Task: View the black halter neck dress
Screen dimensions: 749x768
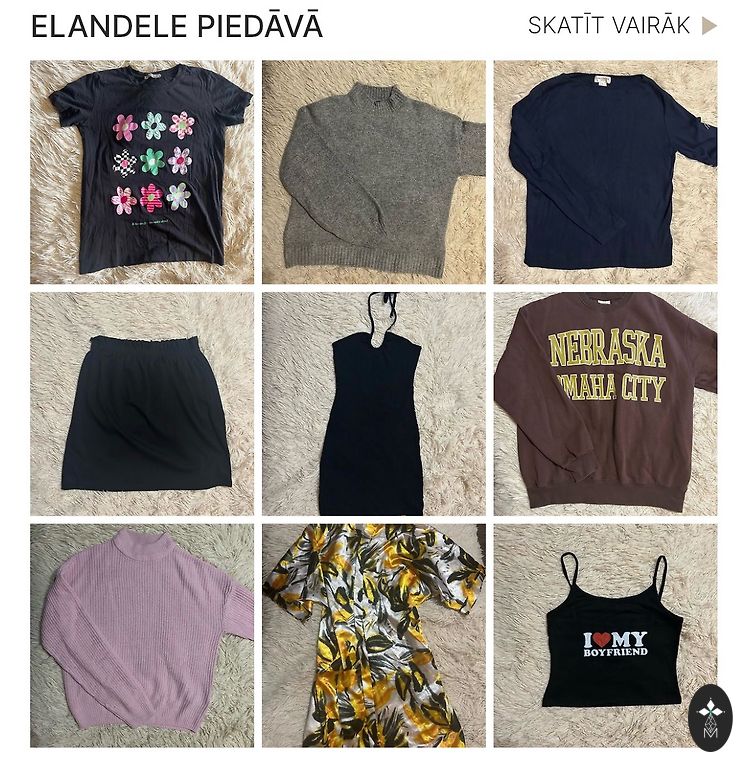Action: [x=374, y=404]
